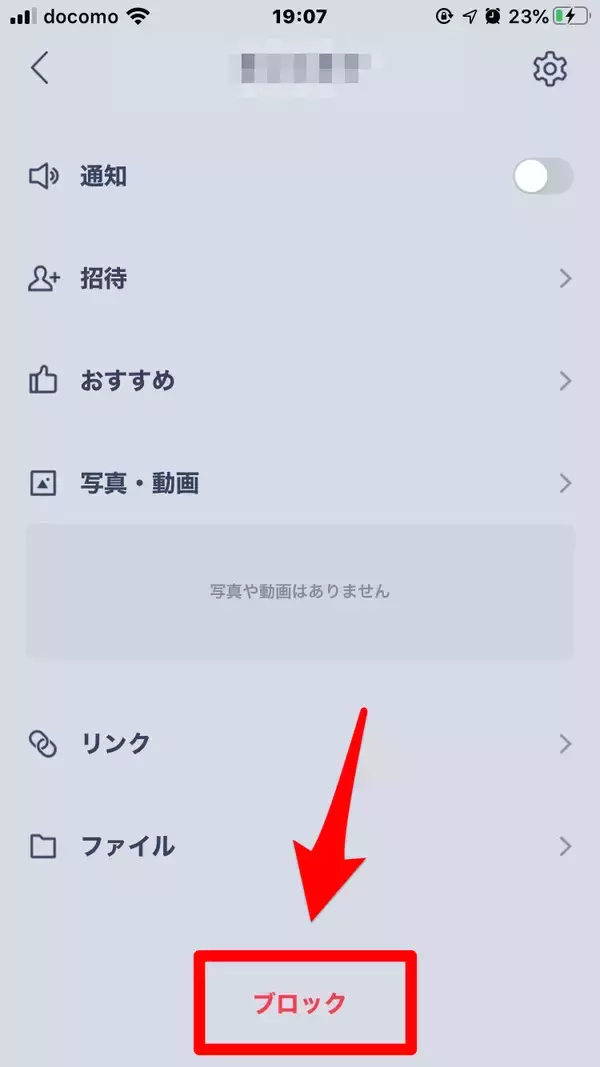Go back using the top-left arrow
The image size is (600, 1067).
click(x=40, y=68)
